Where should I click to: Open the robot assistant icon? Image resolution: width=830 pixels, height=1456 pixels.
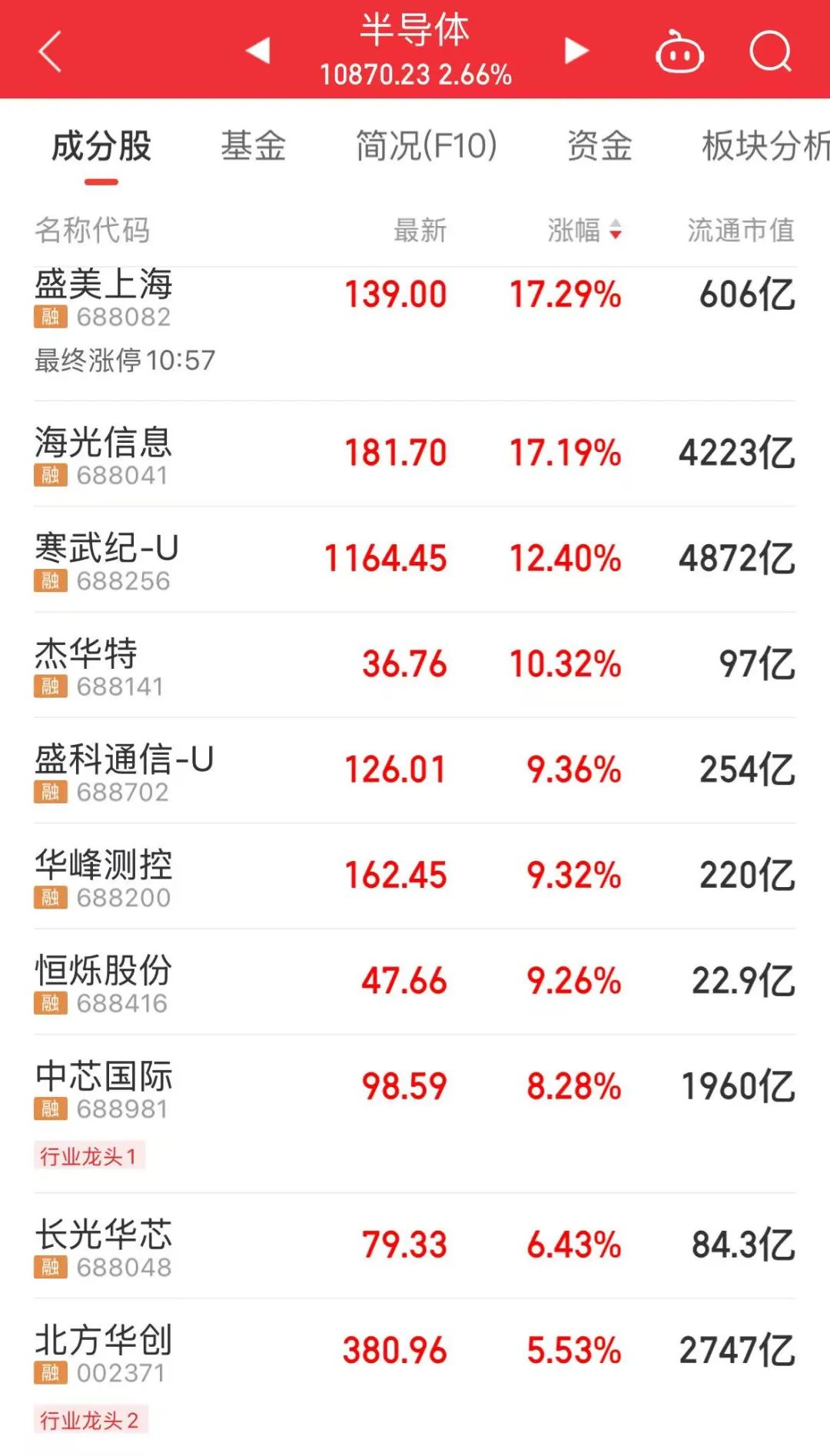[679, 52]
